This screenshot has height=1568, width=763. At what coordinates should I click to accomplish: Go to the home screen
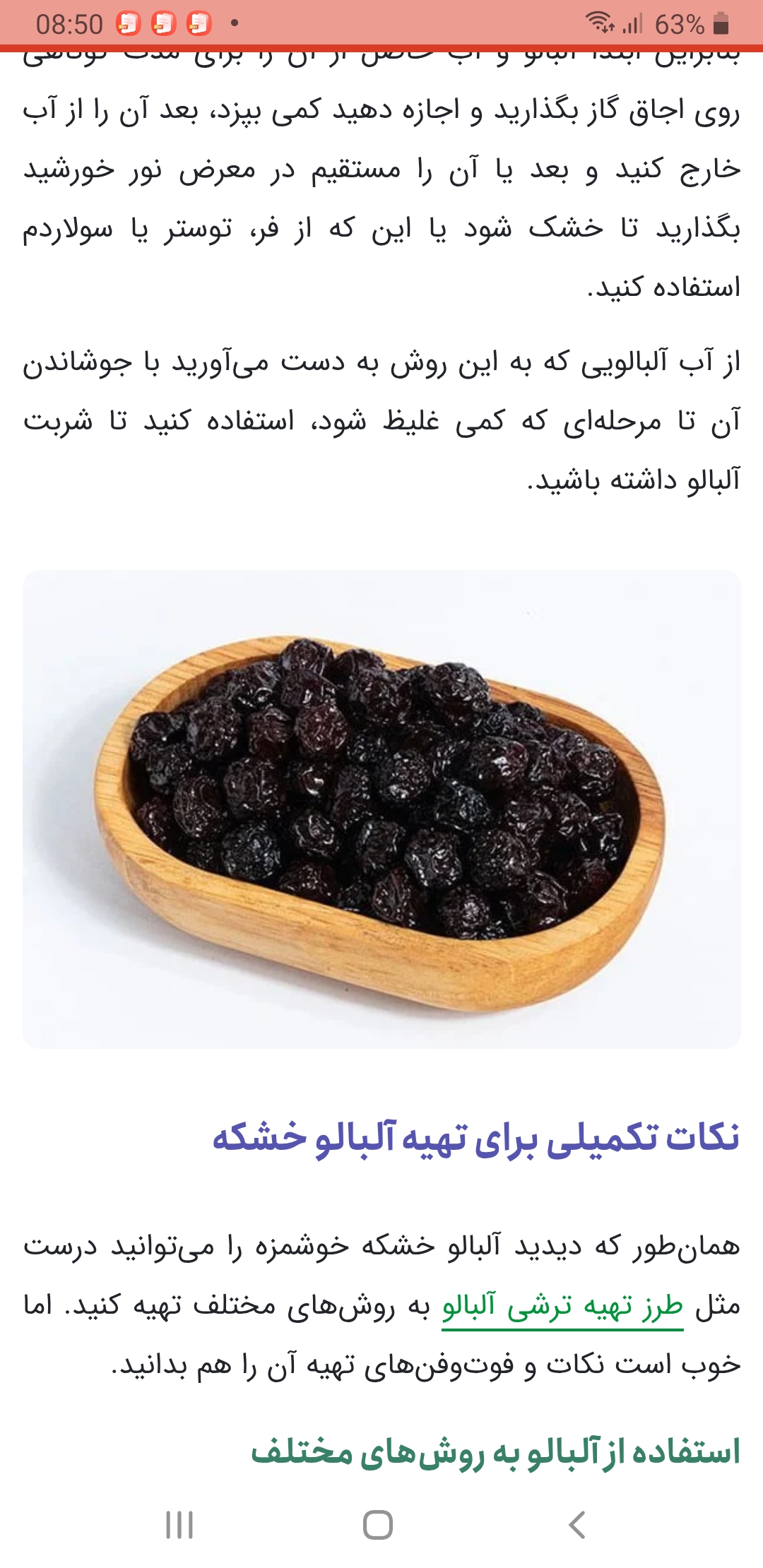[378, 1525]
